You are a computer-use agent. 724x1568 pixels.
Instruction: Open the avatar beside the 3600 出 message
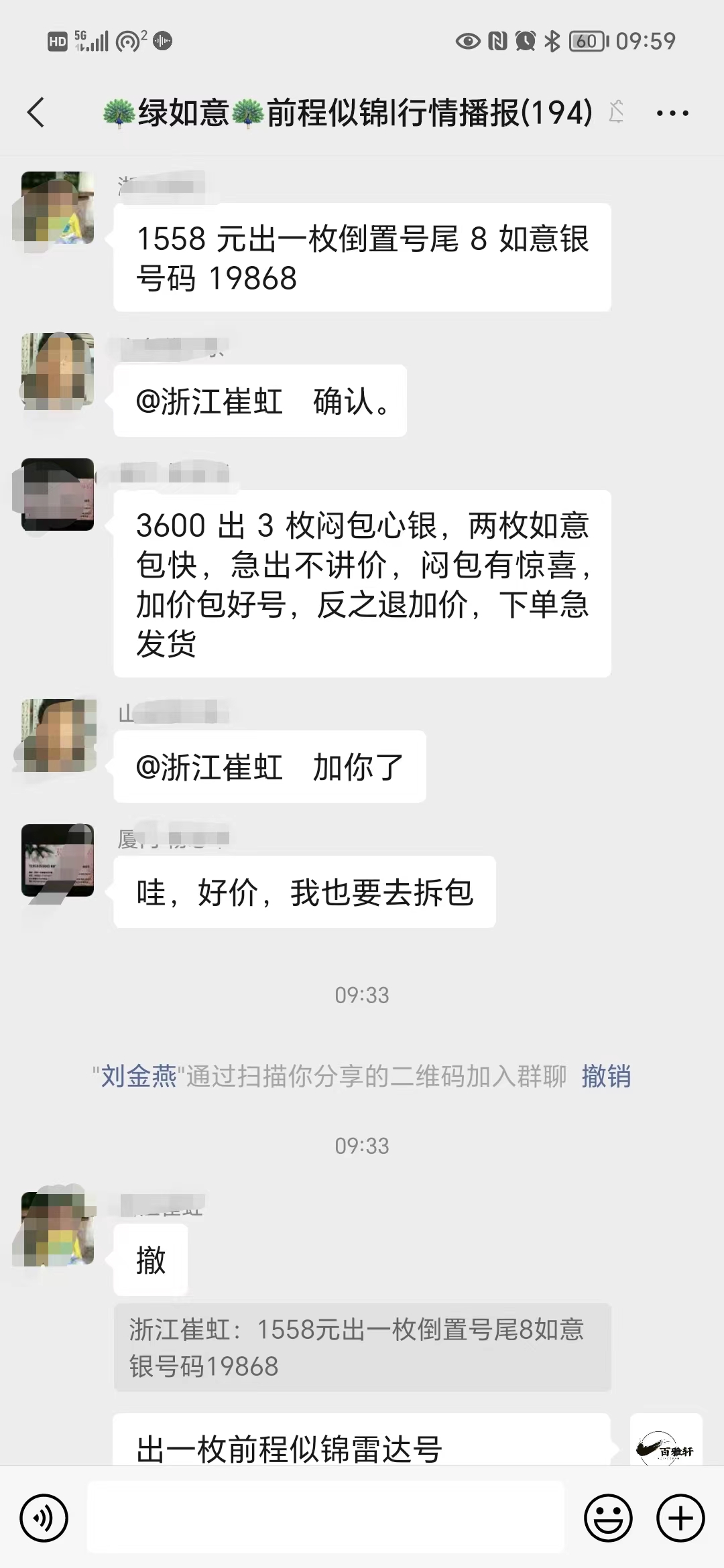click(58, 495)
